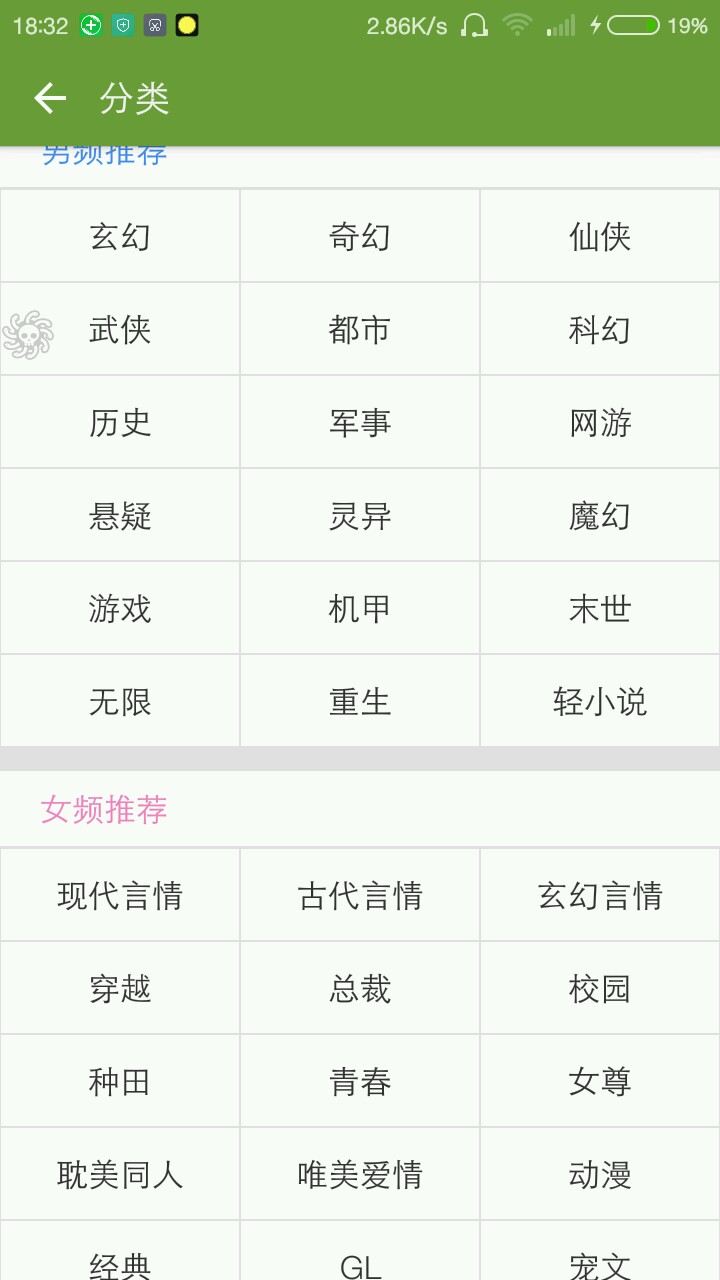720x1280 pixels.
Task: Browse the 悬疑 category
Action: coord(120,516)
